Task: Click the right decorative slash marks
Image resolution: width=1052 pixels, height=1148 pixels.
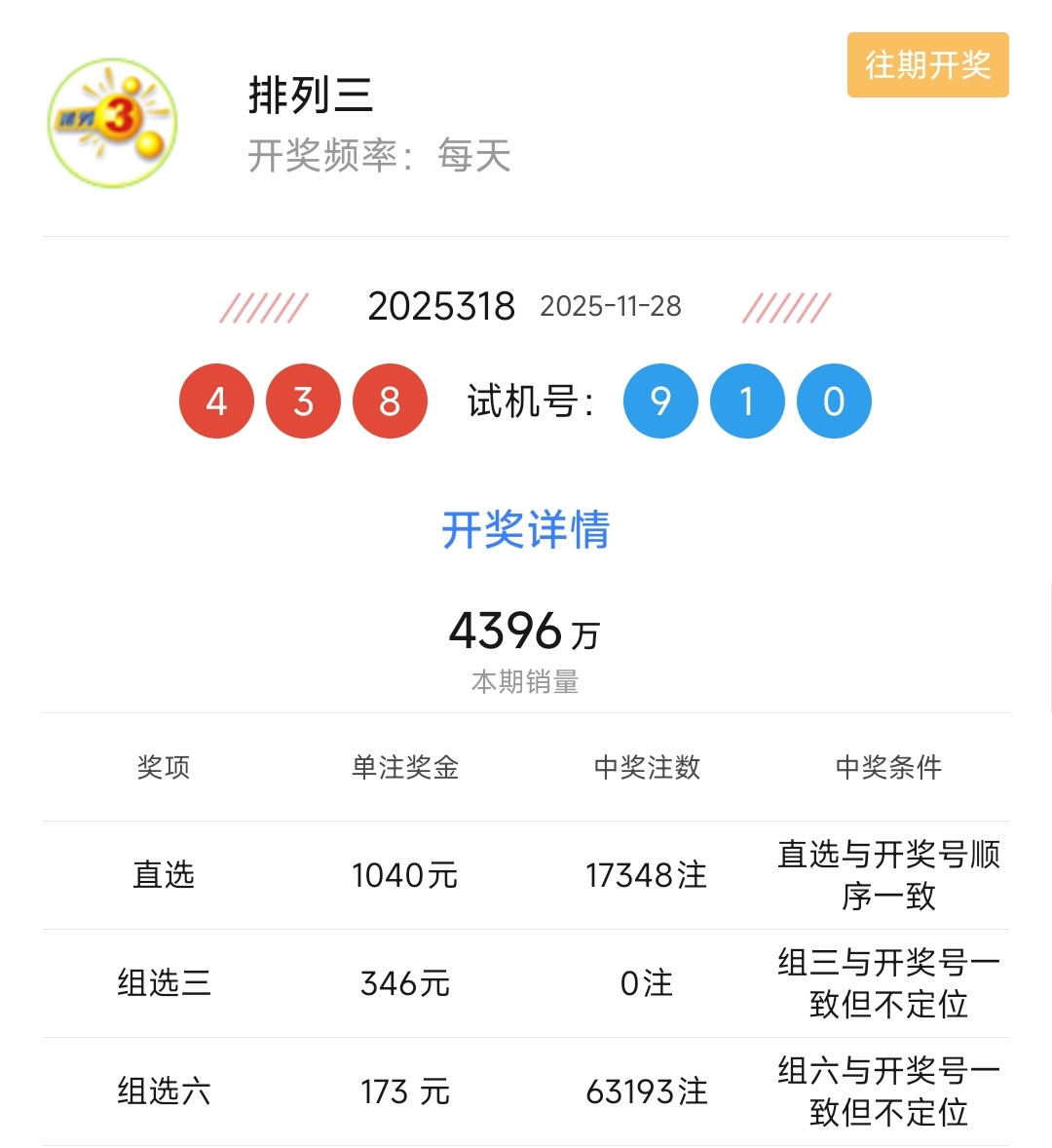Action: click(x=784, y=308)
